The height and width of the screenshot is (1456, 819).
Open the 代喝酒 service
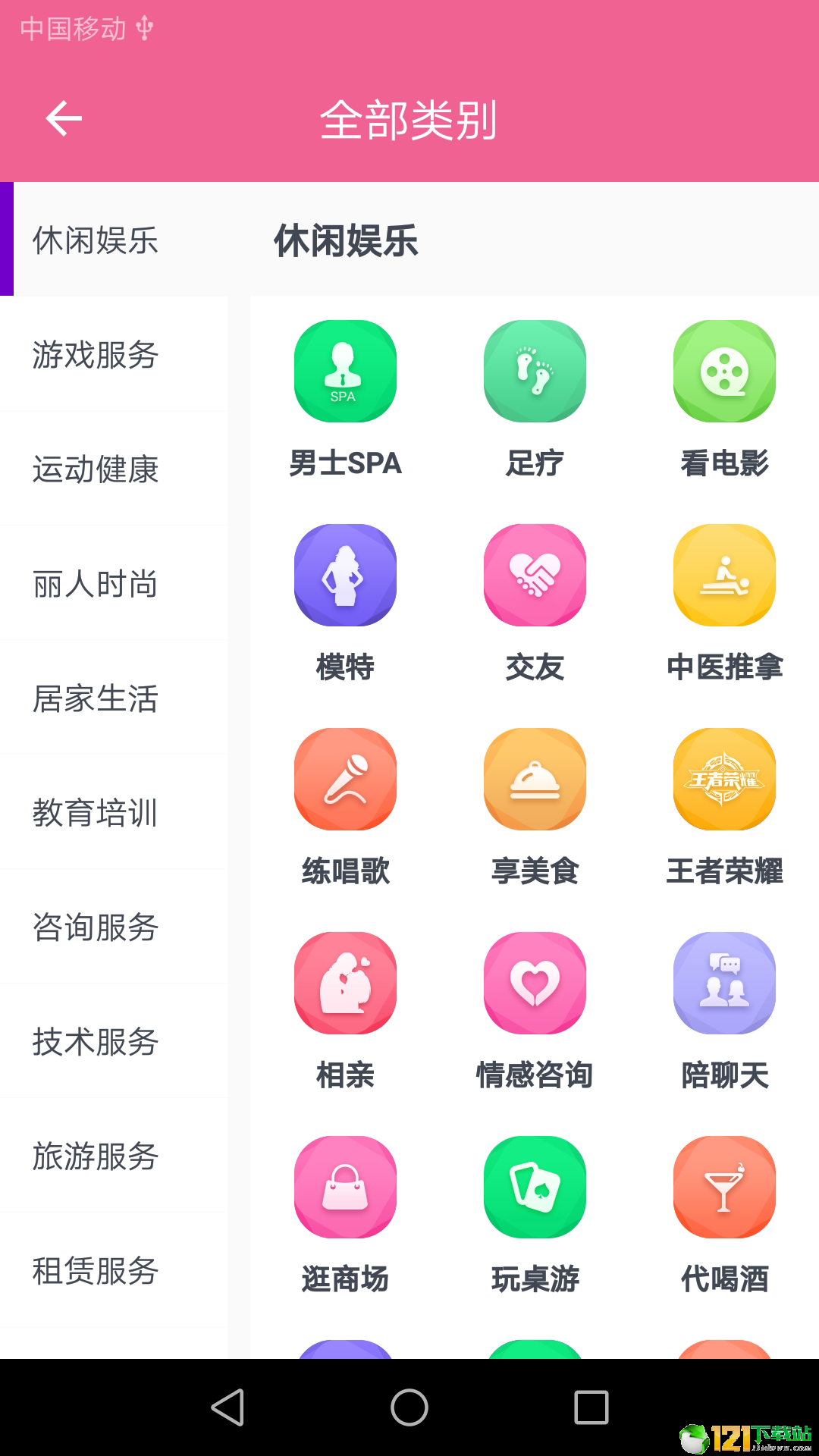pyautogui.click(x=724, y=1216)
